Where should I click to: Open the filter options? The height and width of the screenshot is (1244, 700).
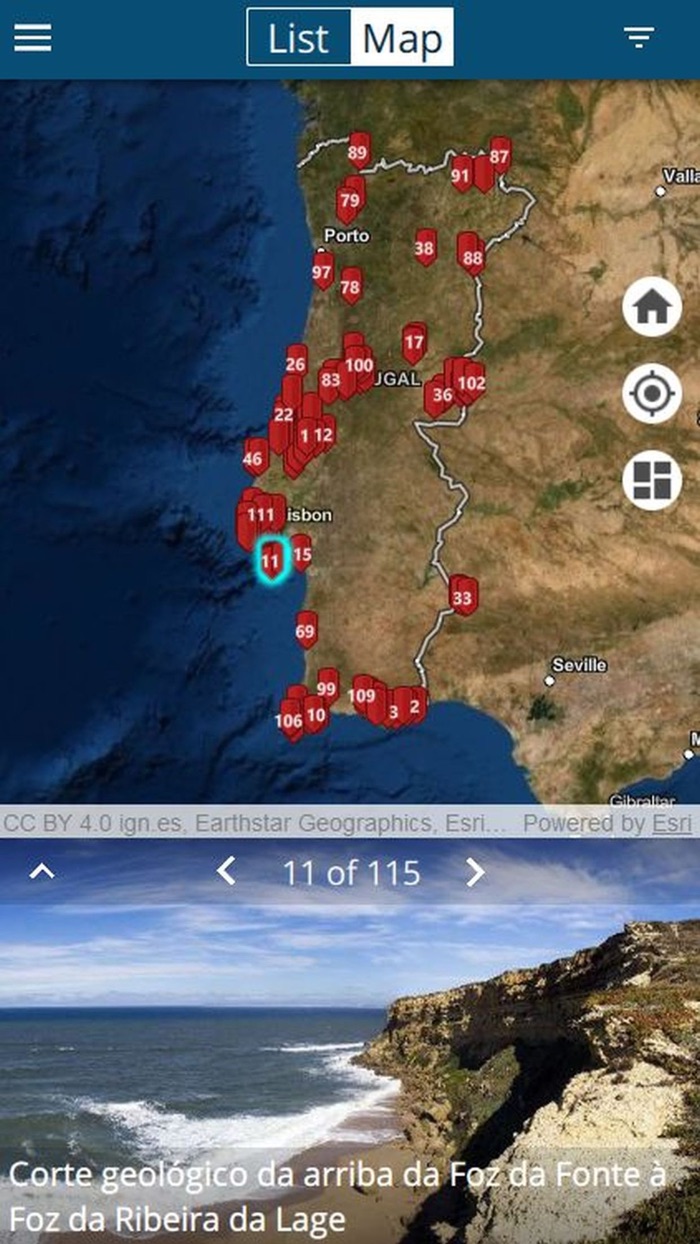pos(638,38)
